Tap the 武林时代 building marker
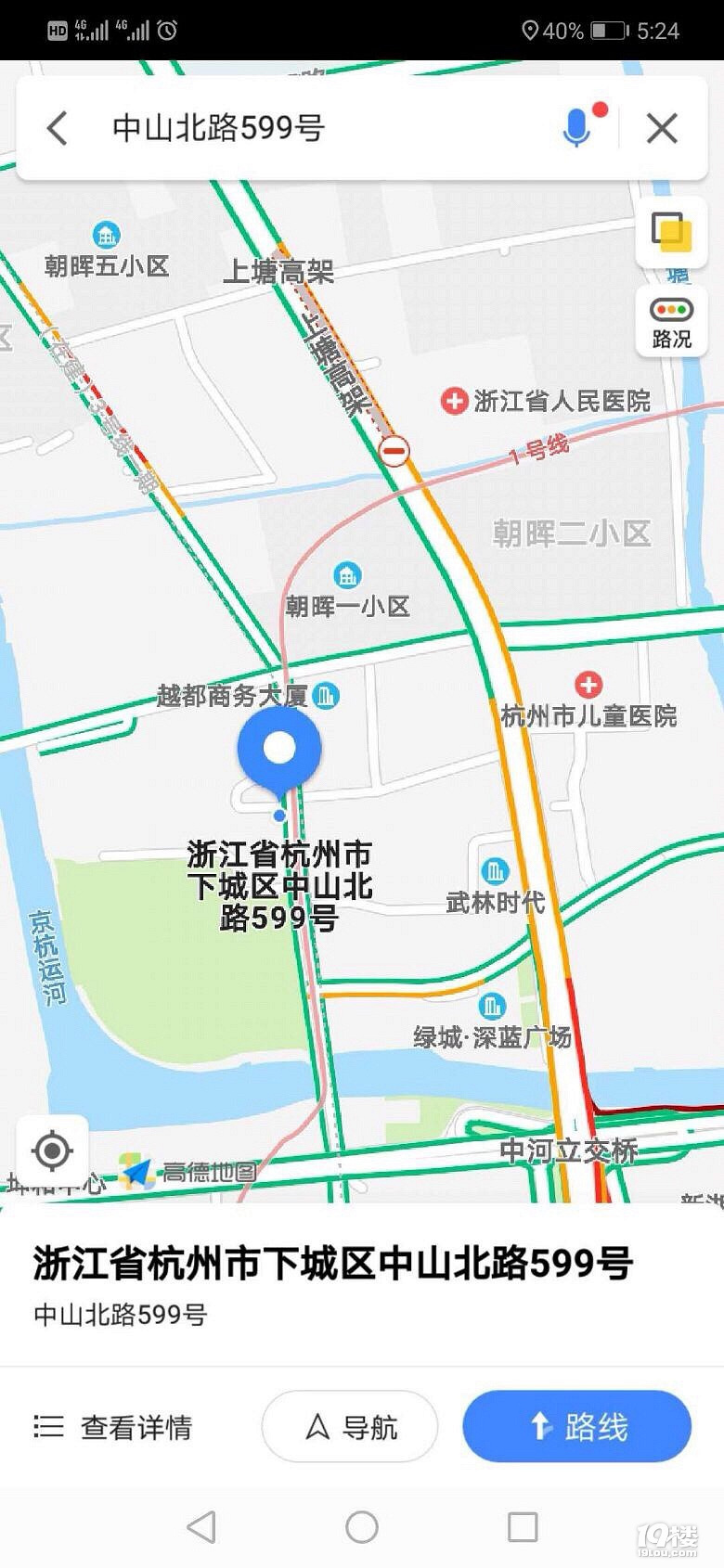This screenshot has height=1568, width=724. 496,872
